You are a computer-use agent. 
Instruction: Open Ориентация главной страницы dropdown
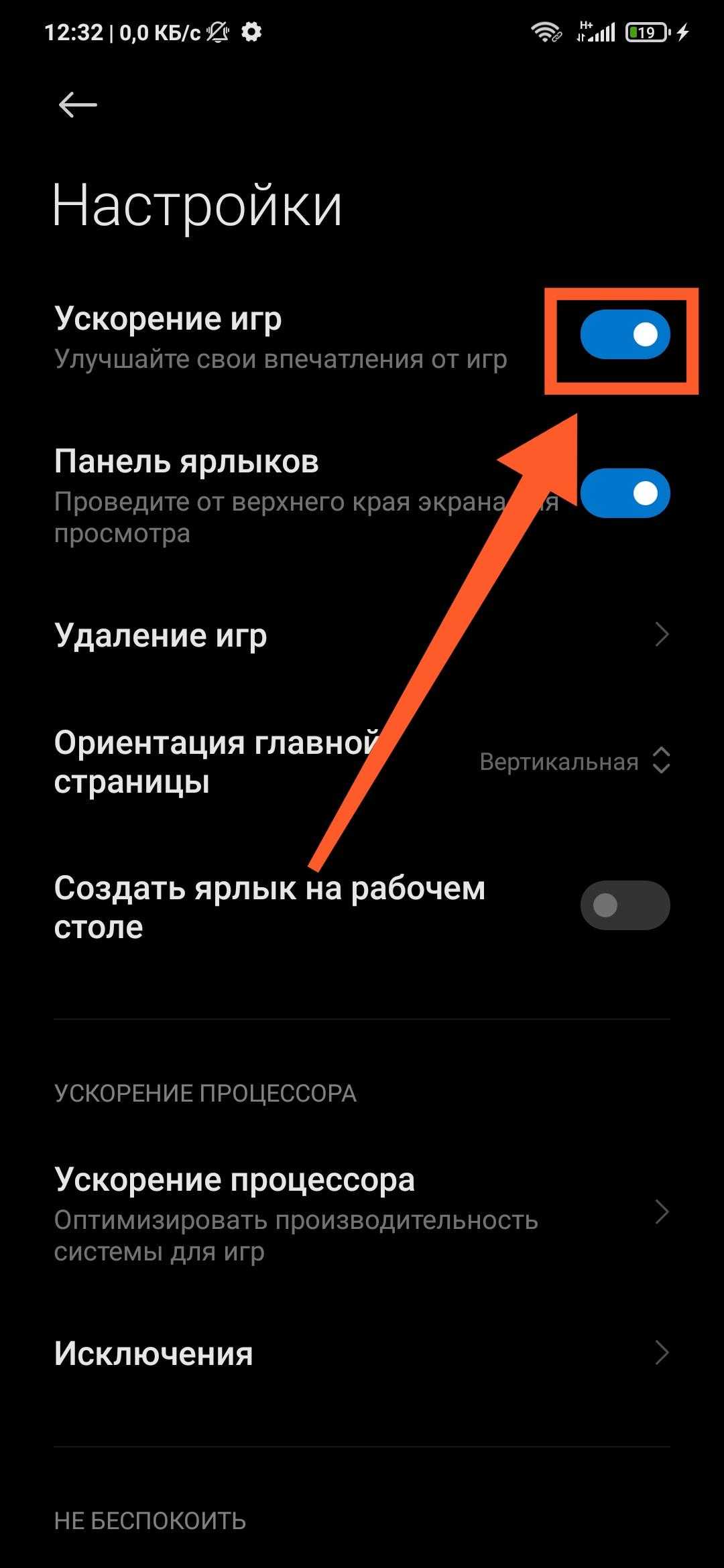575,762
